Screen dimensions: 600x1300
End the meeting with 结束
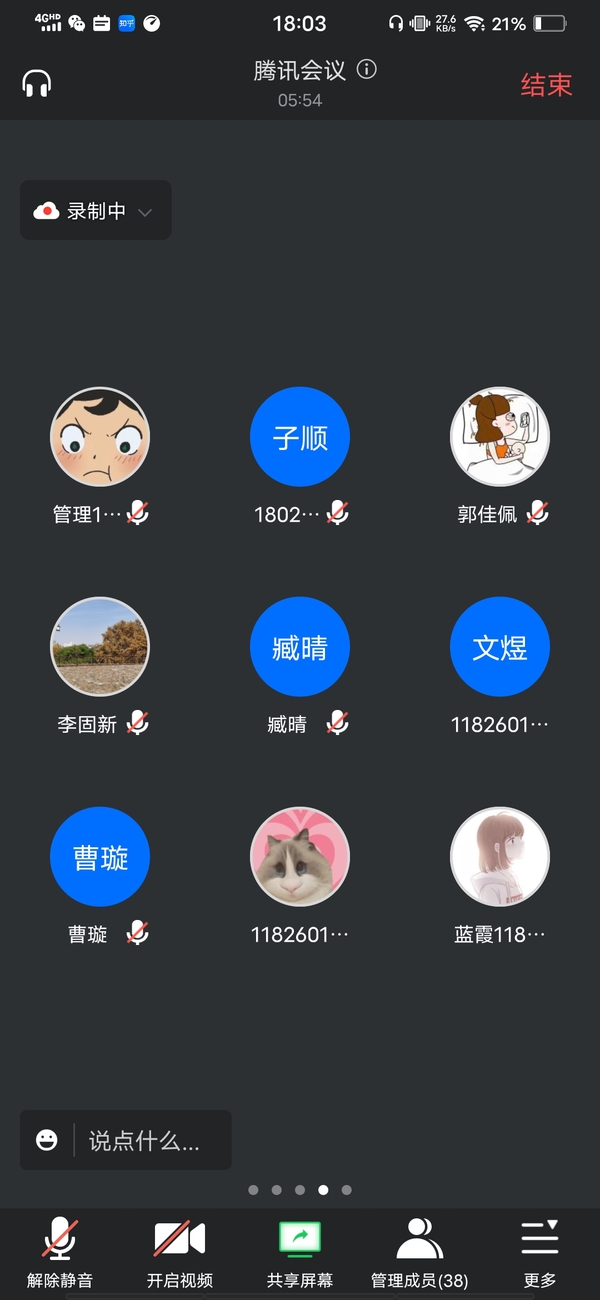coord(546,85)
